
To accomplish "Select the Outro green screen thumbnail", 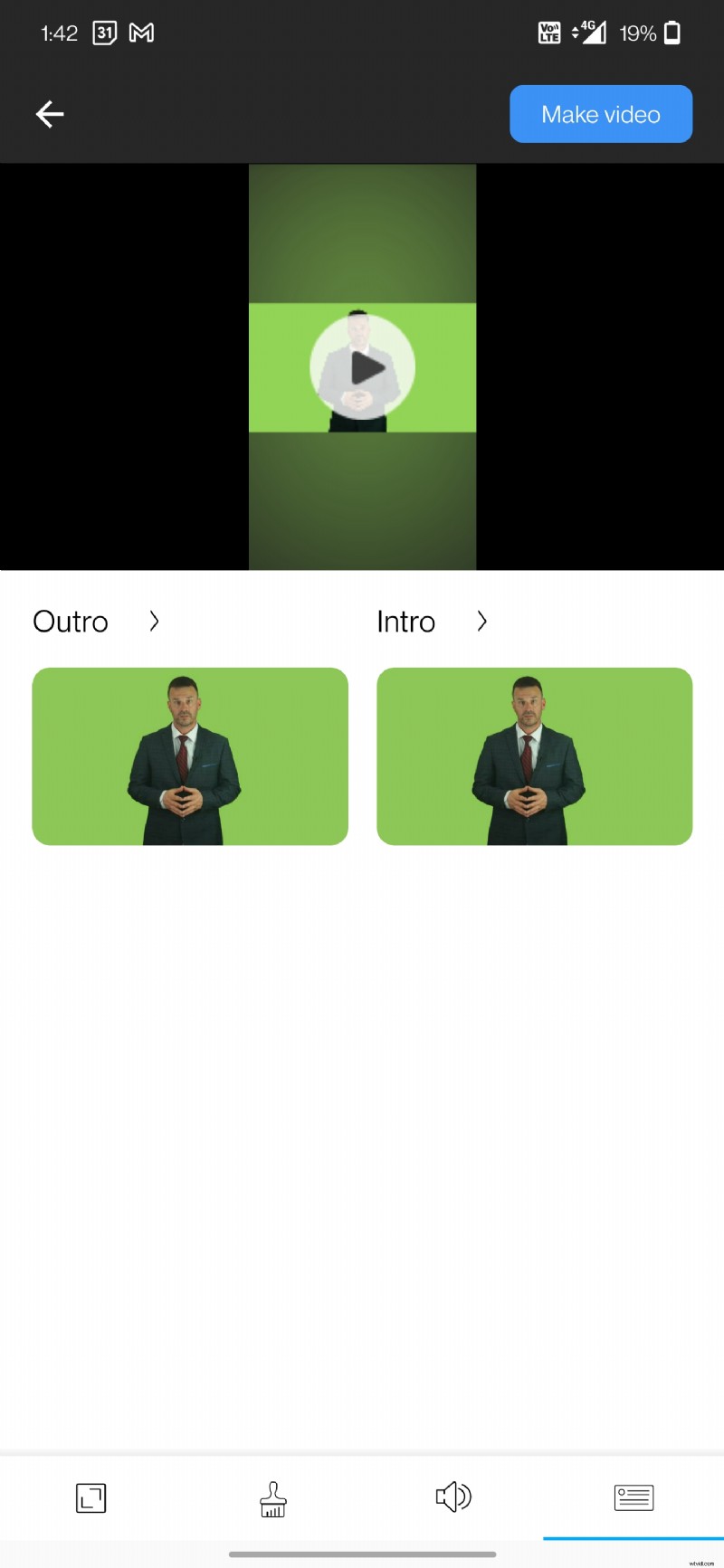I will pyautogui.click(x=190, y=756).
